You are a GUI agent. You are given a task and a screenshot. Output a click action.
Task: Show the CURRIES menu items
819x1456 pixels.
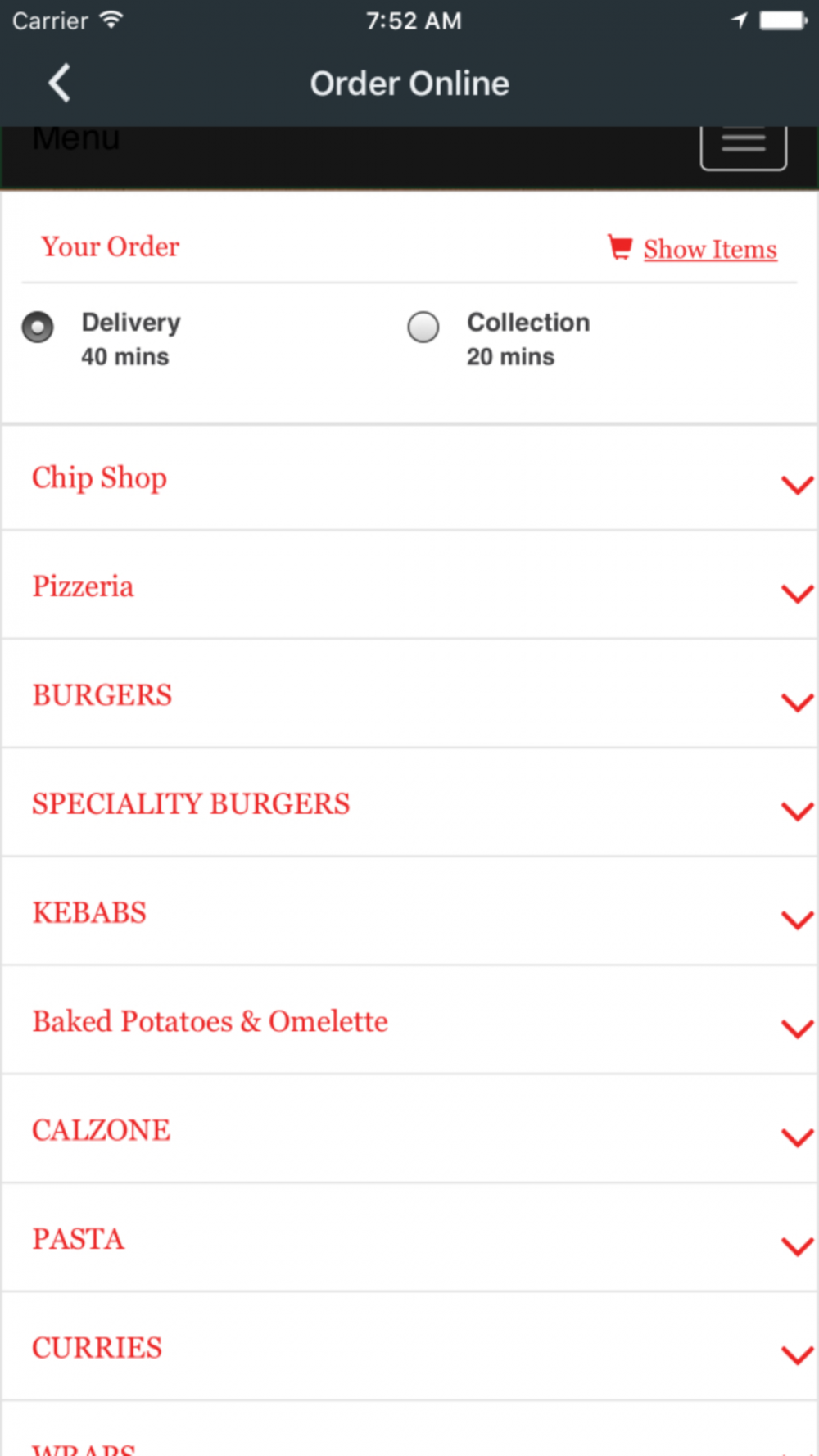(409, 1348)
